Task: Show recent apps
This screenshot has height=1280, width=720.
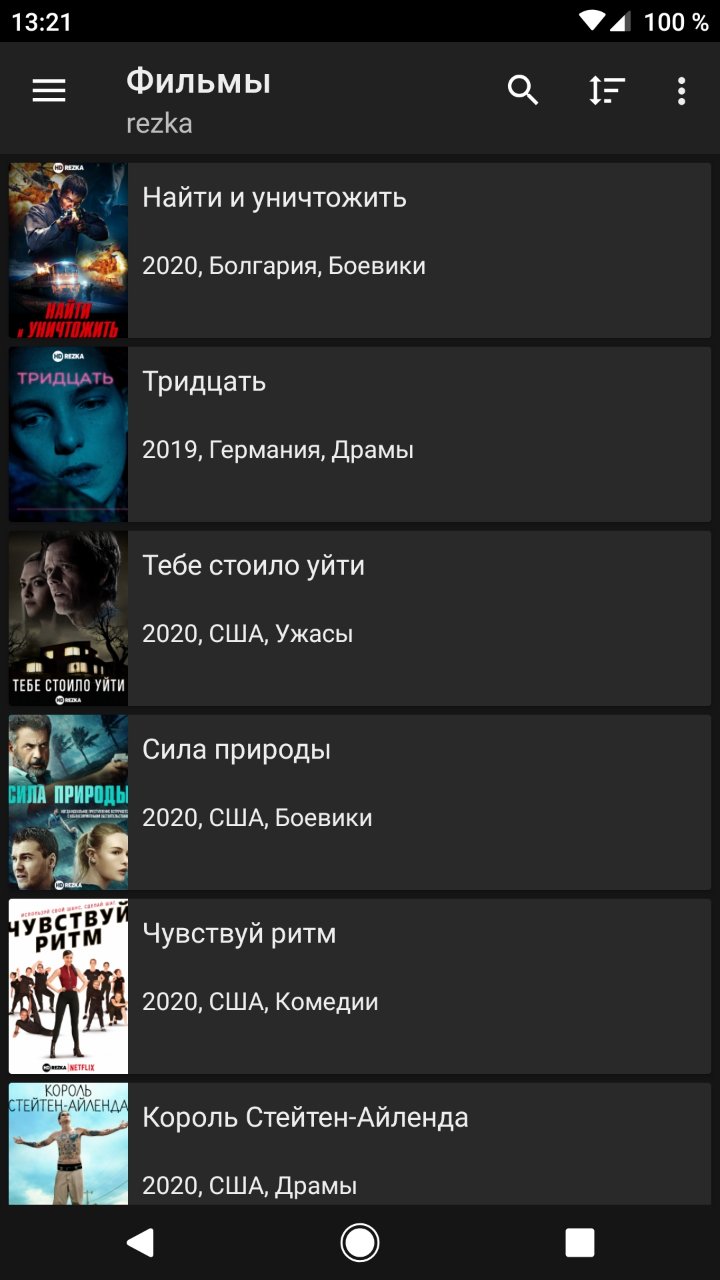Action: [580, 1242]
